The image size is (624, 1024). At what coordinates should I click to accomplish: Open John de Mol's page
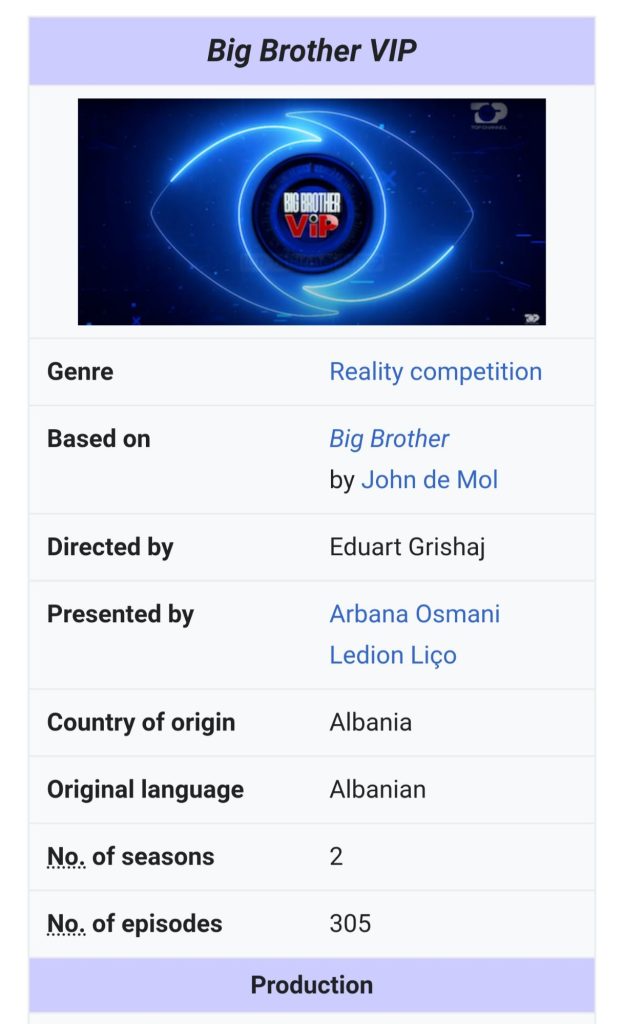click(429, 480)
